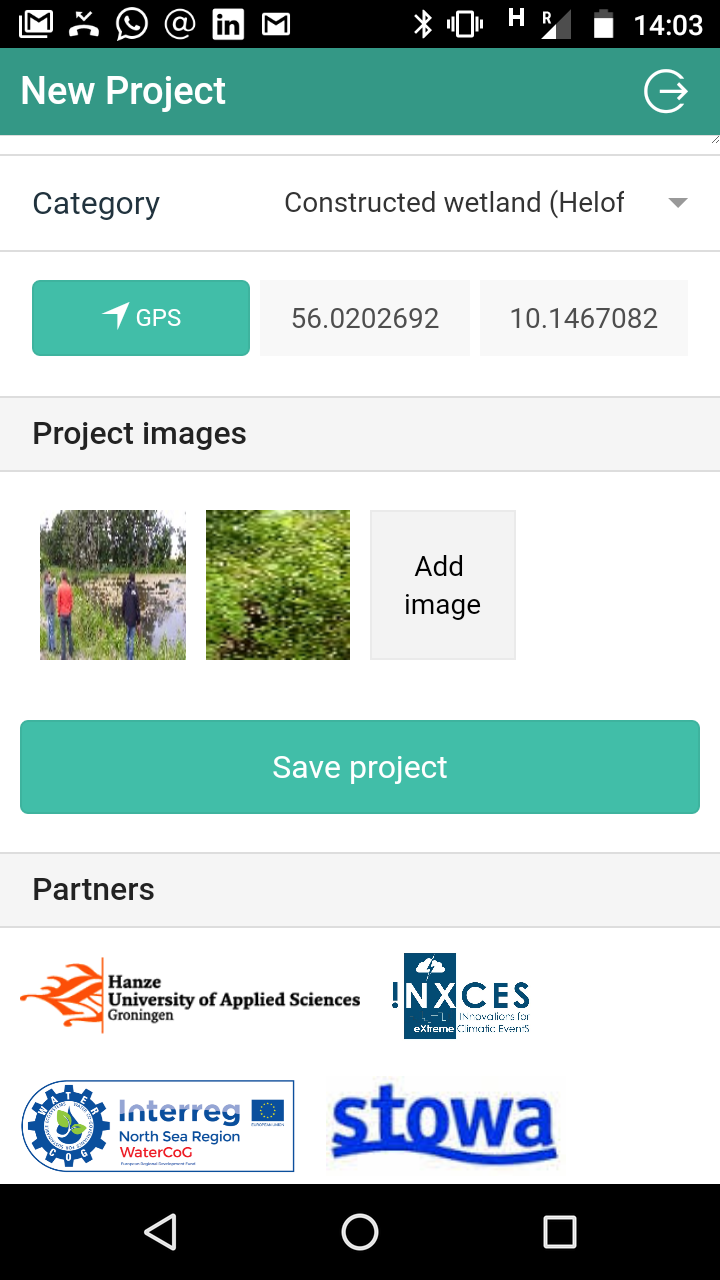The image size is (720, 1280).
Task: Go back using the system back button
Action: tap(160, 1232)
